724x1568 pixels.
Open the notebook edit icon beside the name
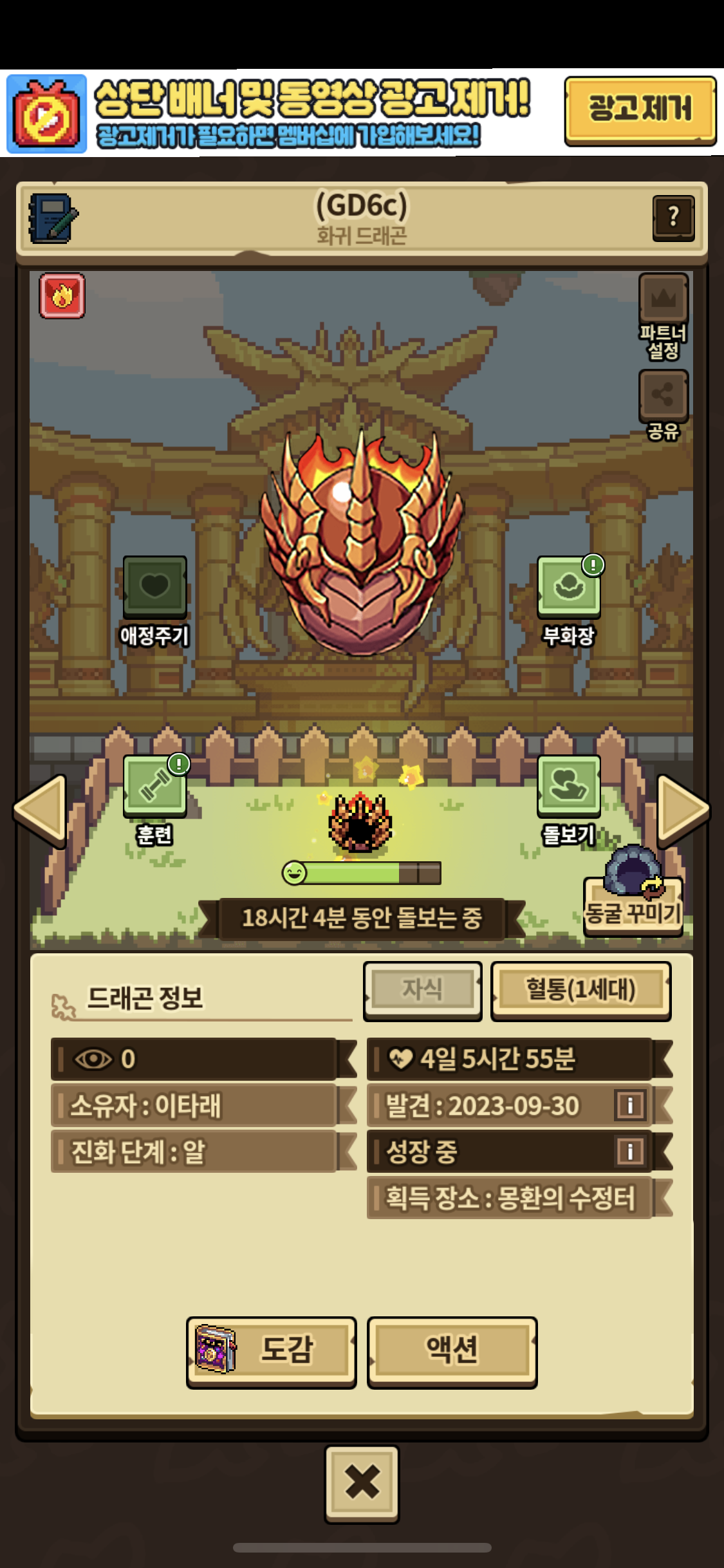(53, 219)
